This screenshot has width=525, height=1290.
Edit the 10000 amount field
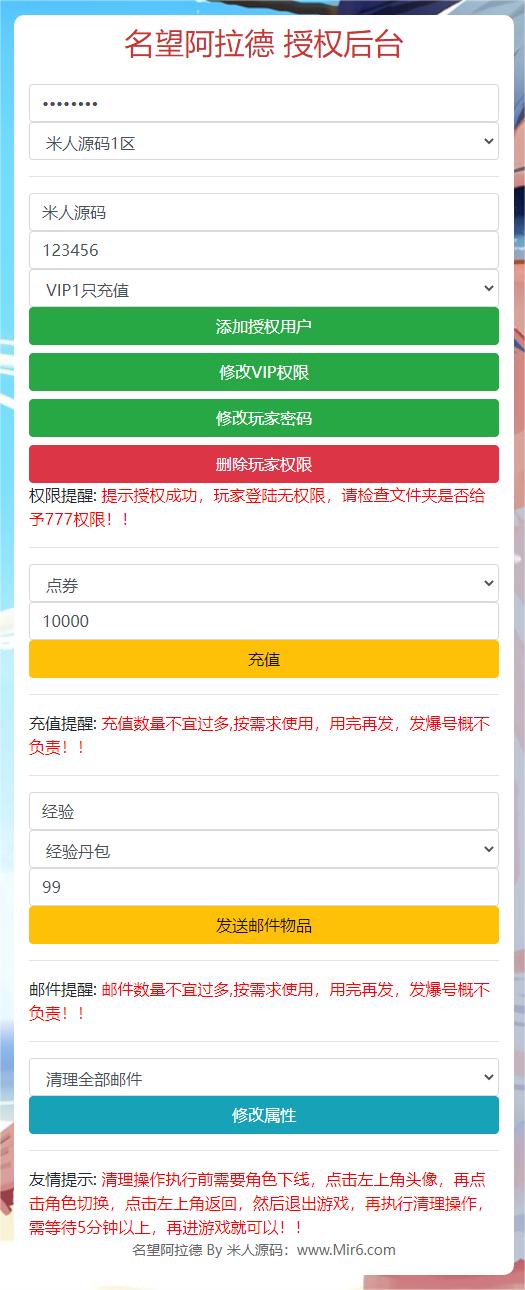(264, 621)
